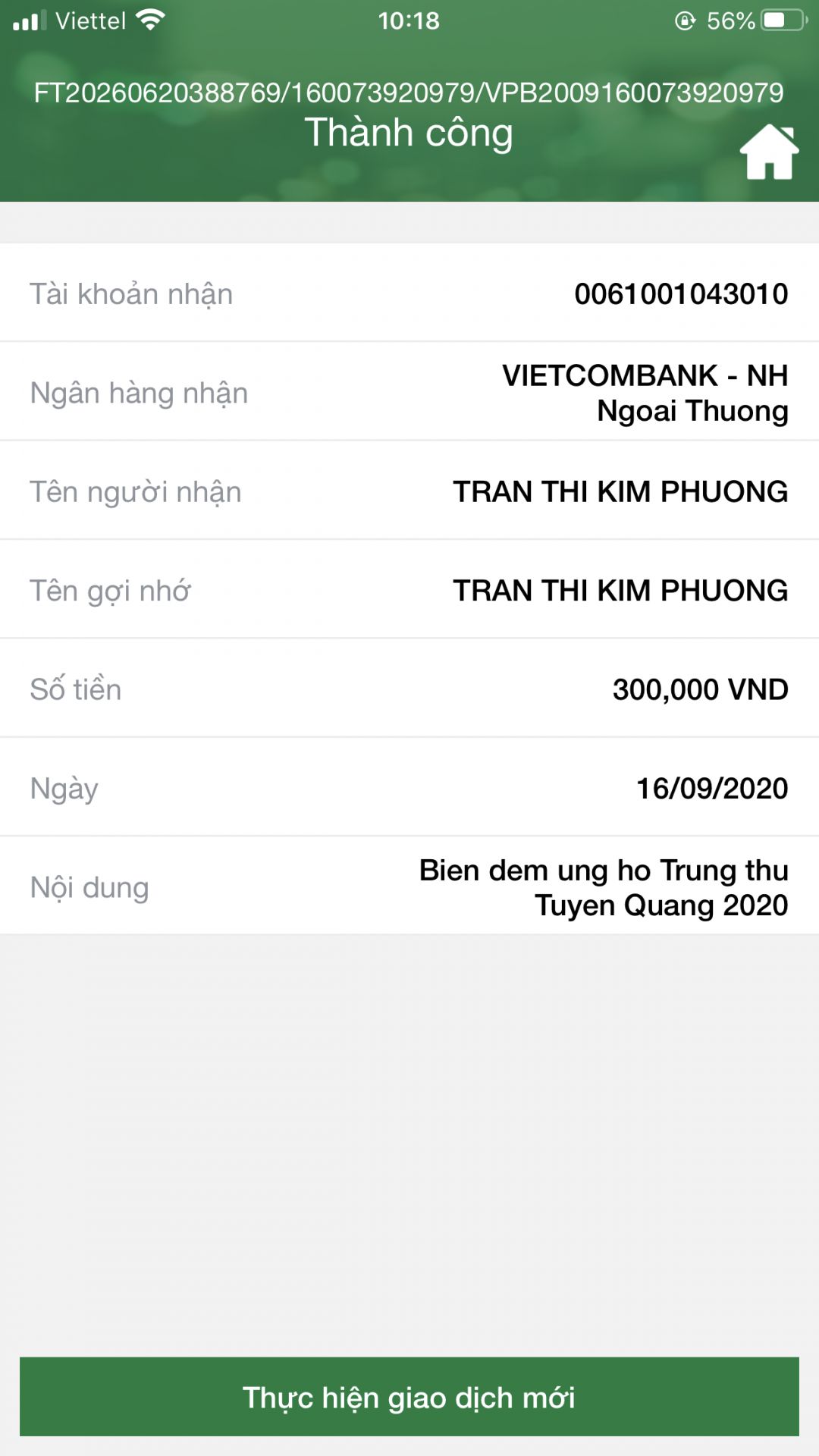Tap Thực hiện giao dịch mới button
Viewport: 819px width, 1456px height.
409,1396
